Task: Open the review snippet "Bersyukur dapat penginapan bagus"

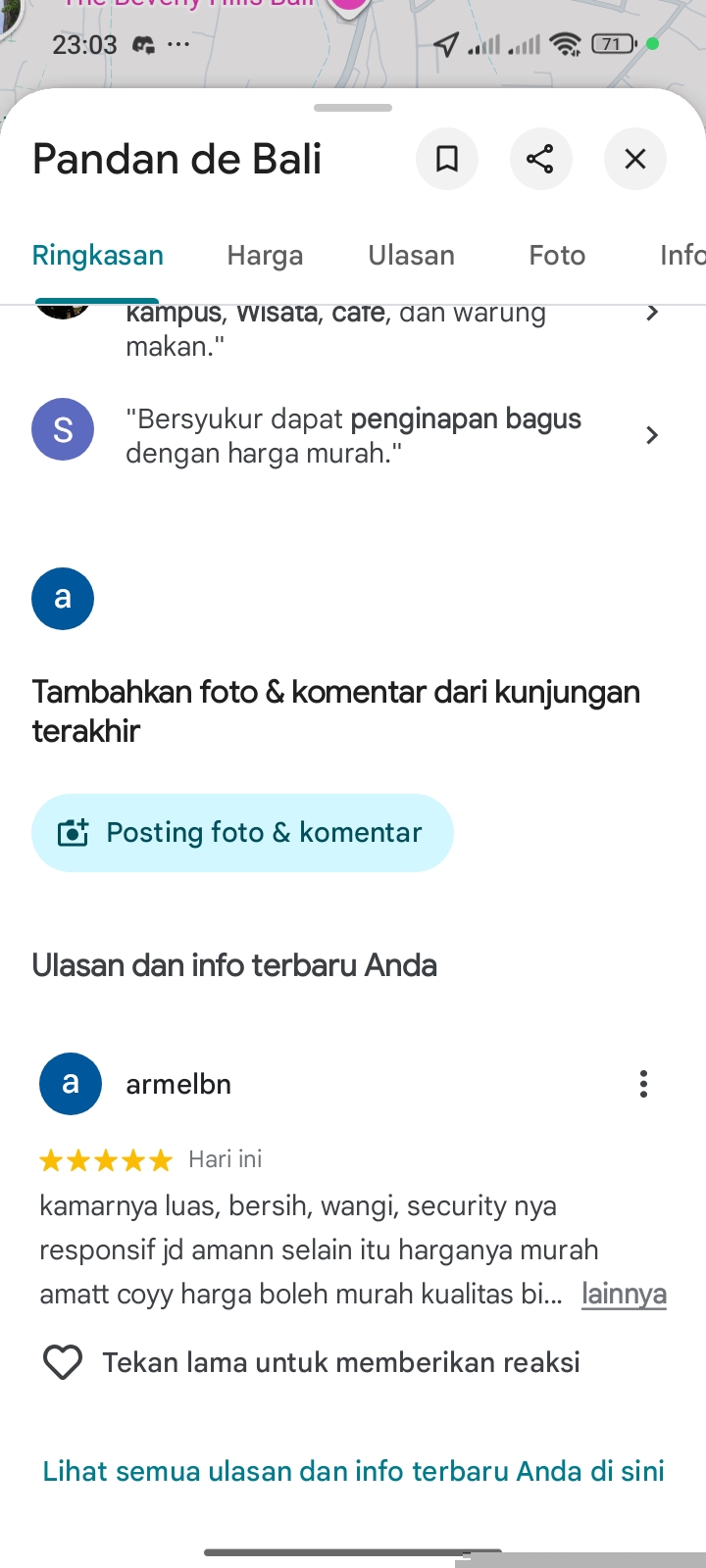Action: click(353, 435)
